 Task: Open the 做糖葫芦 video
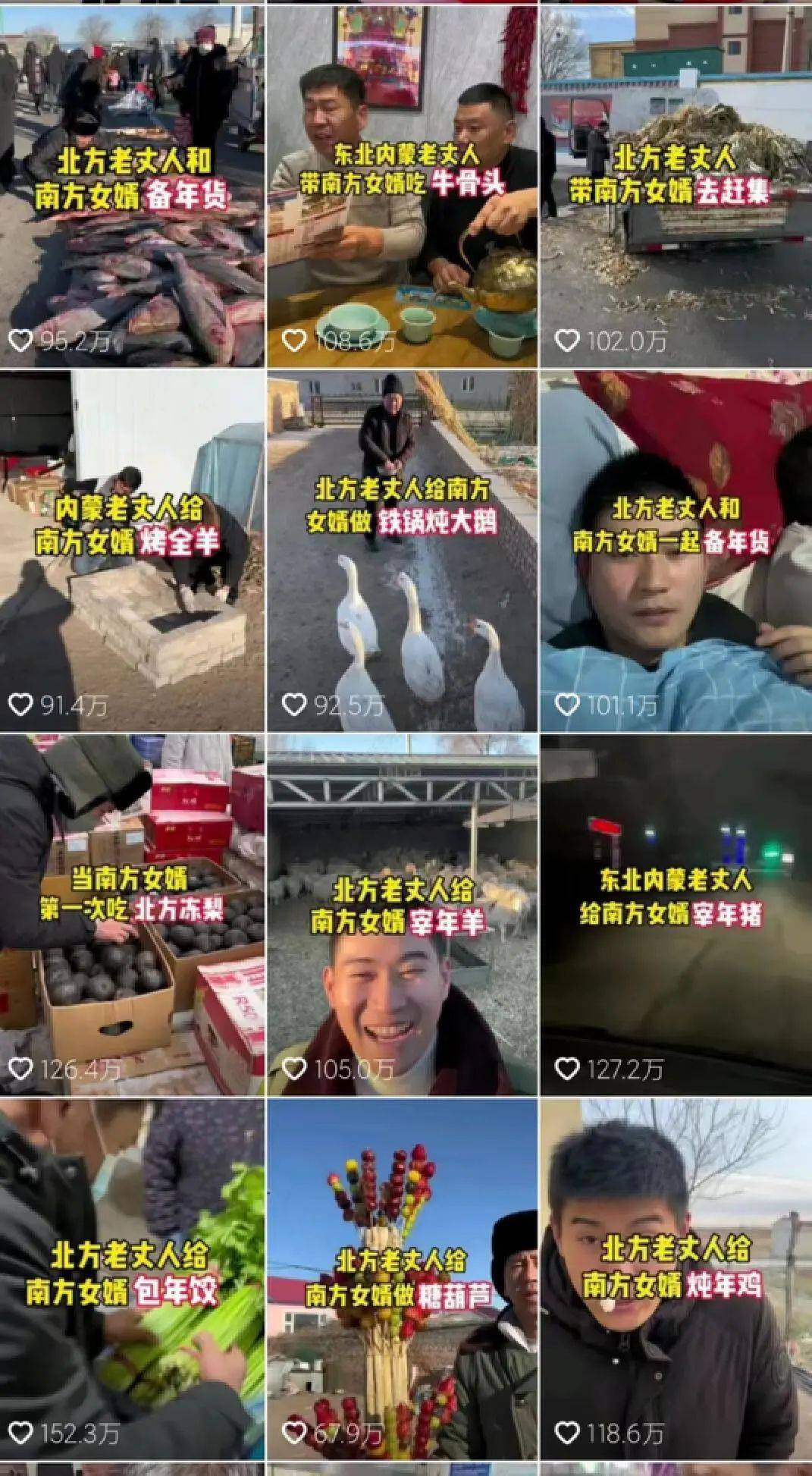coord(402,1278)
